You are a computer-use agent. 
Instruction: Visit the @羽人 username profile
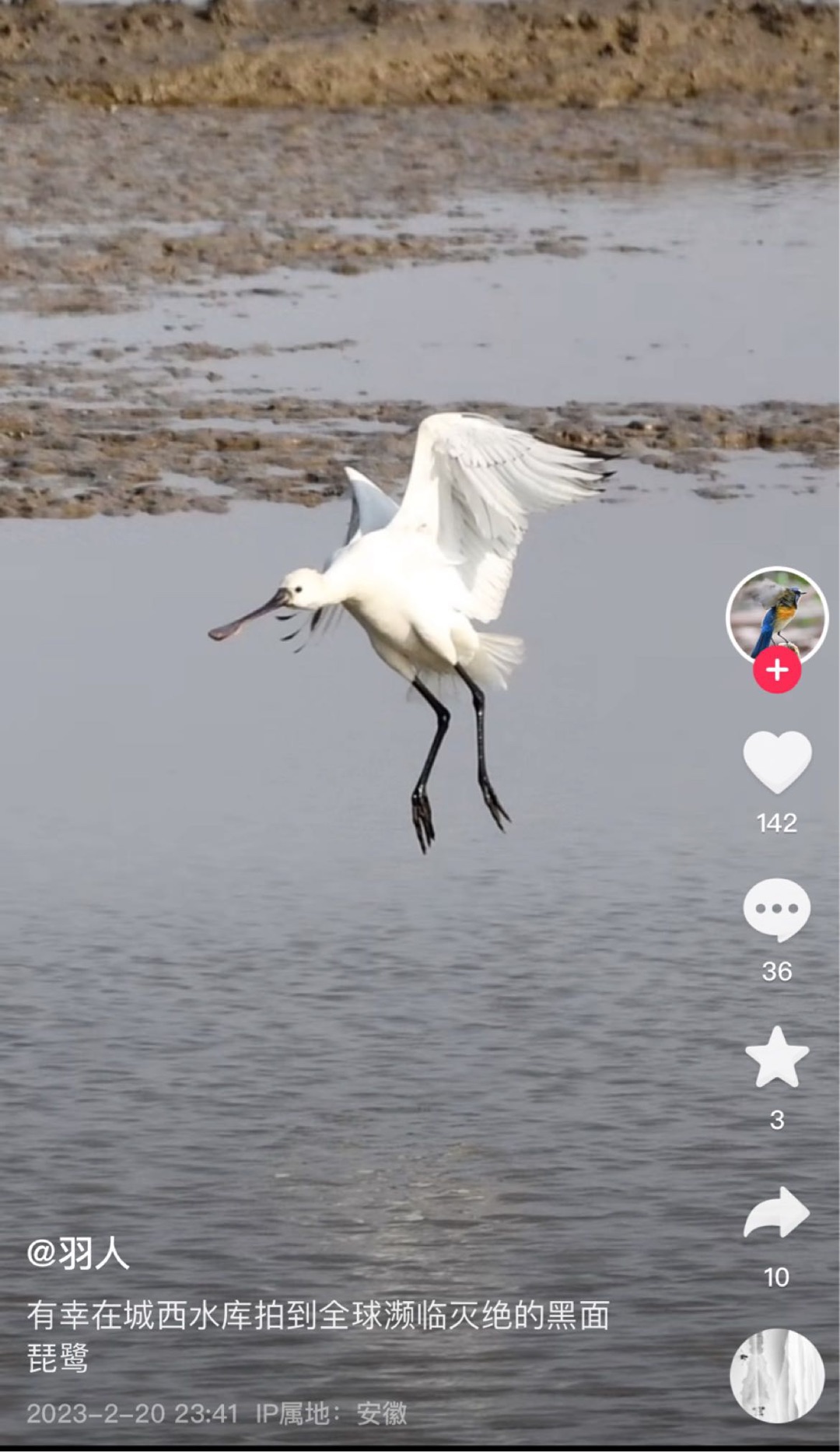[78, 1254]
